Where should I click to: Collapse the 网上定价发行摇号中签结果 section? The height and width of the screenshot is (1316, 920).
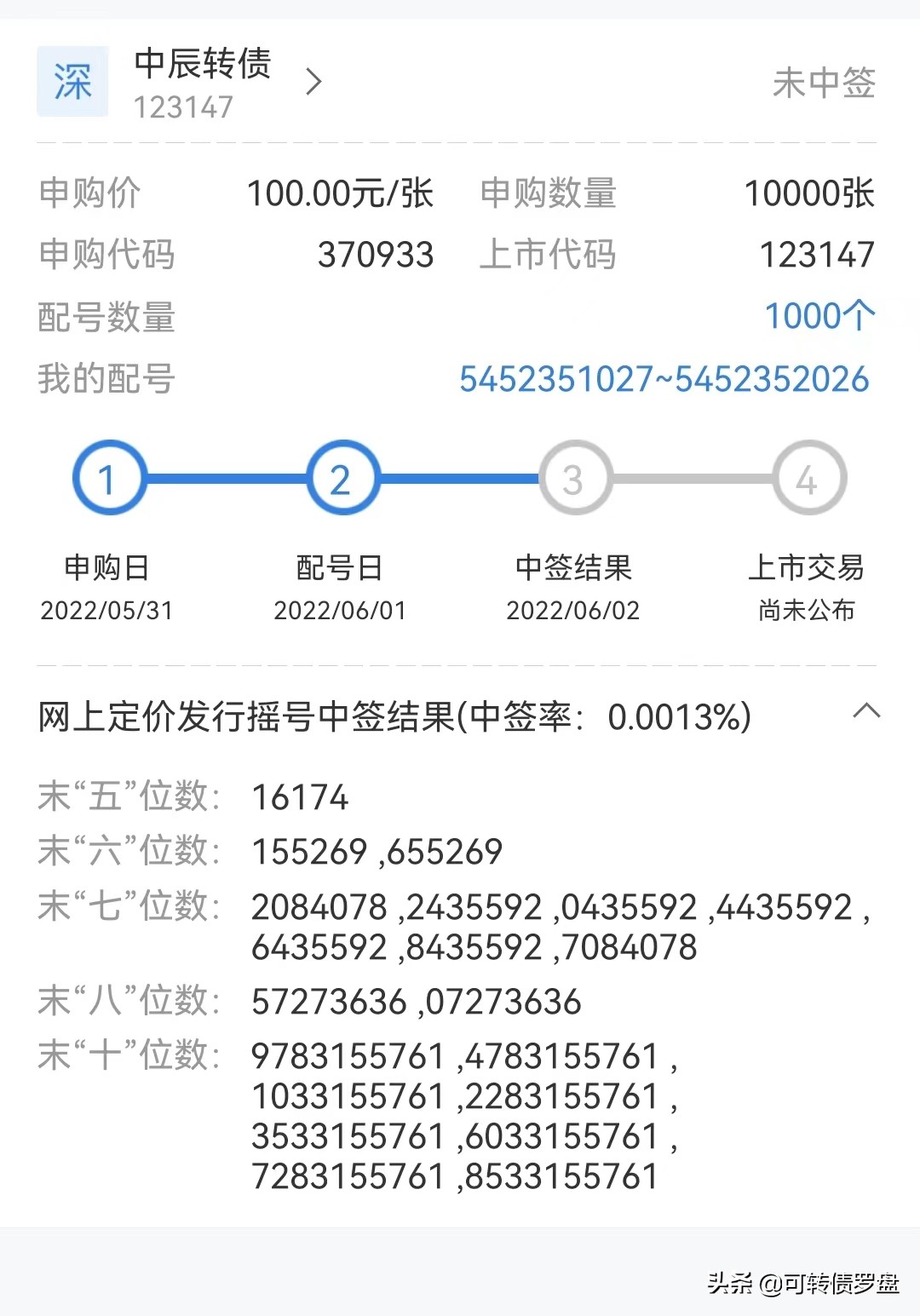(866, 711)
